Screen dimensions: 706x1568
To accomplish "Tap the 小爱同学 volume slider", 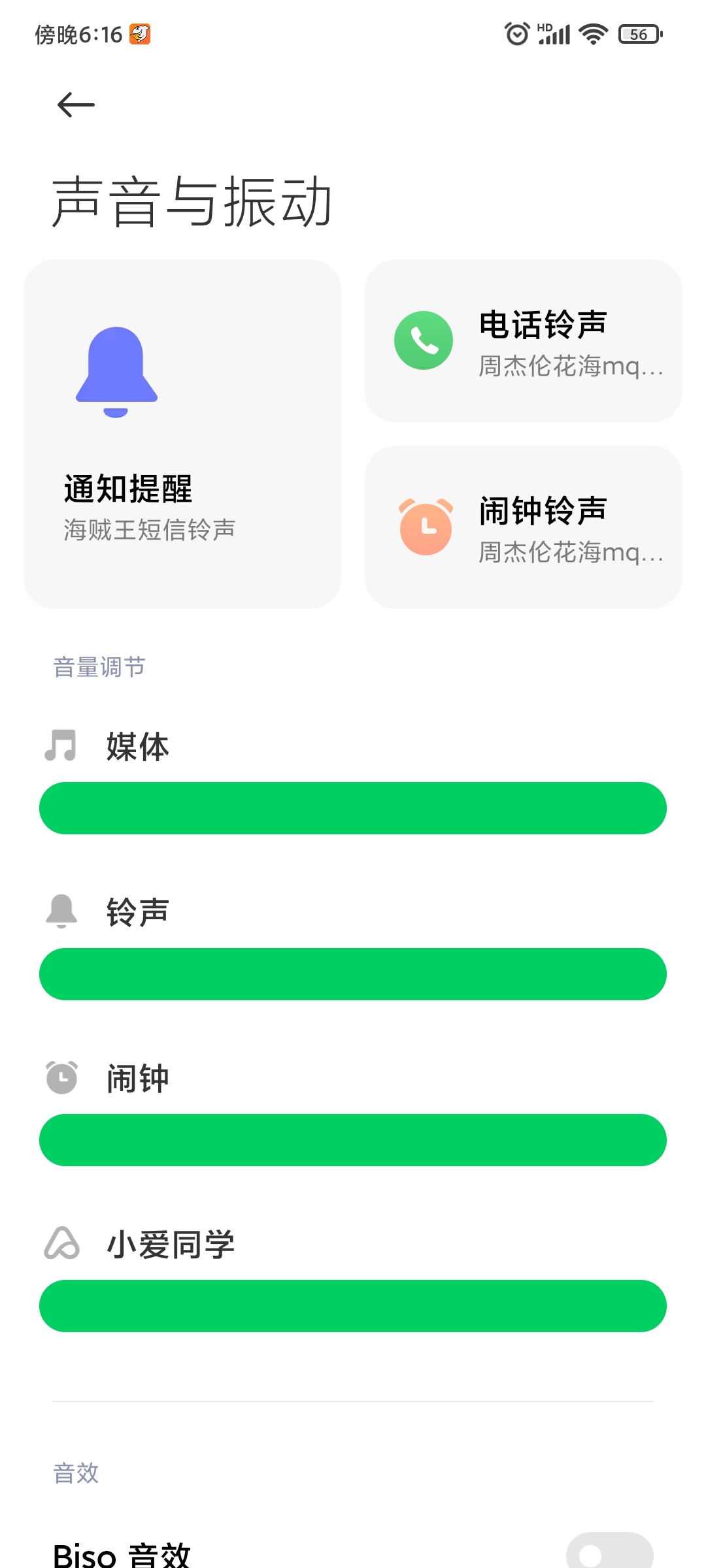I will pos(353,1306).
